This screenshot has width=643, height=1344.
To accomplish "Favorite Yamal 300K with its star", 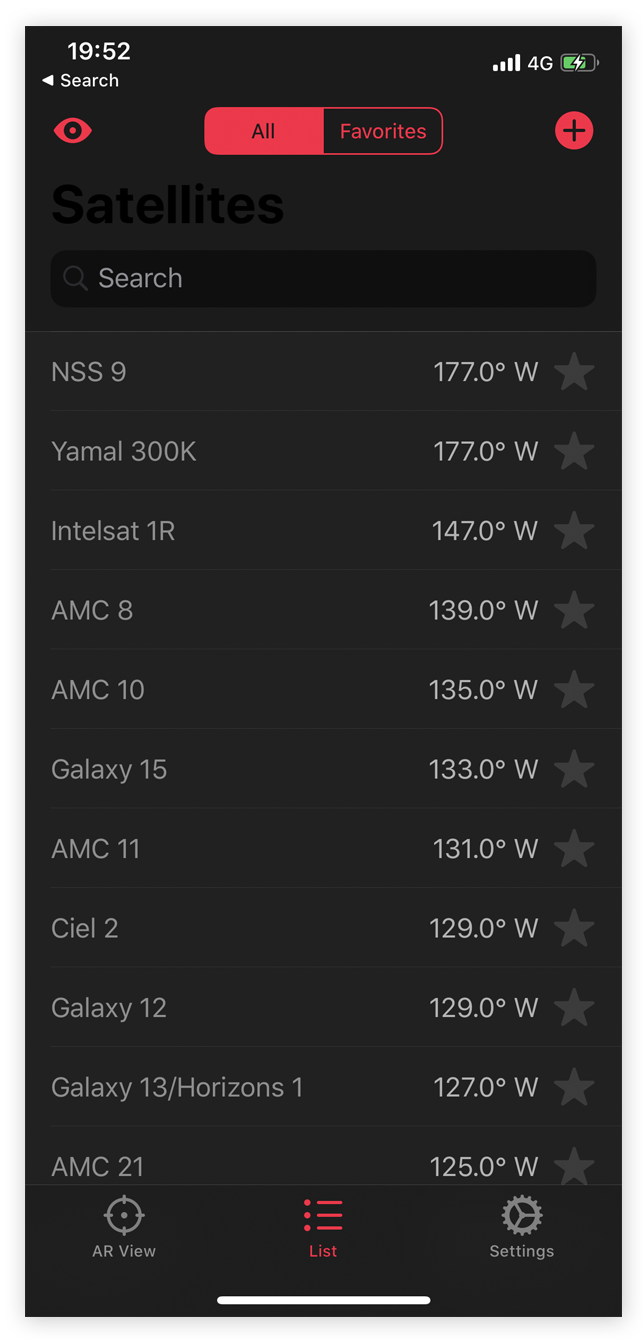I will (x=574, y=452).
